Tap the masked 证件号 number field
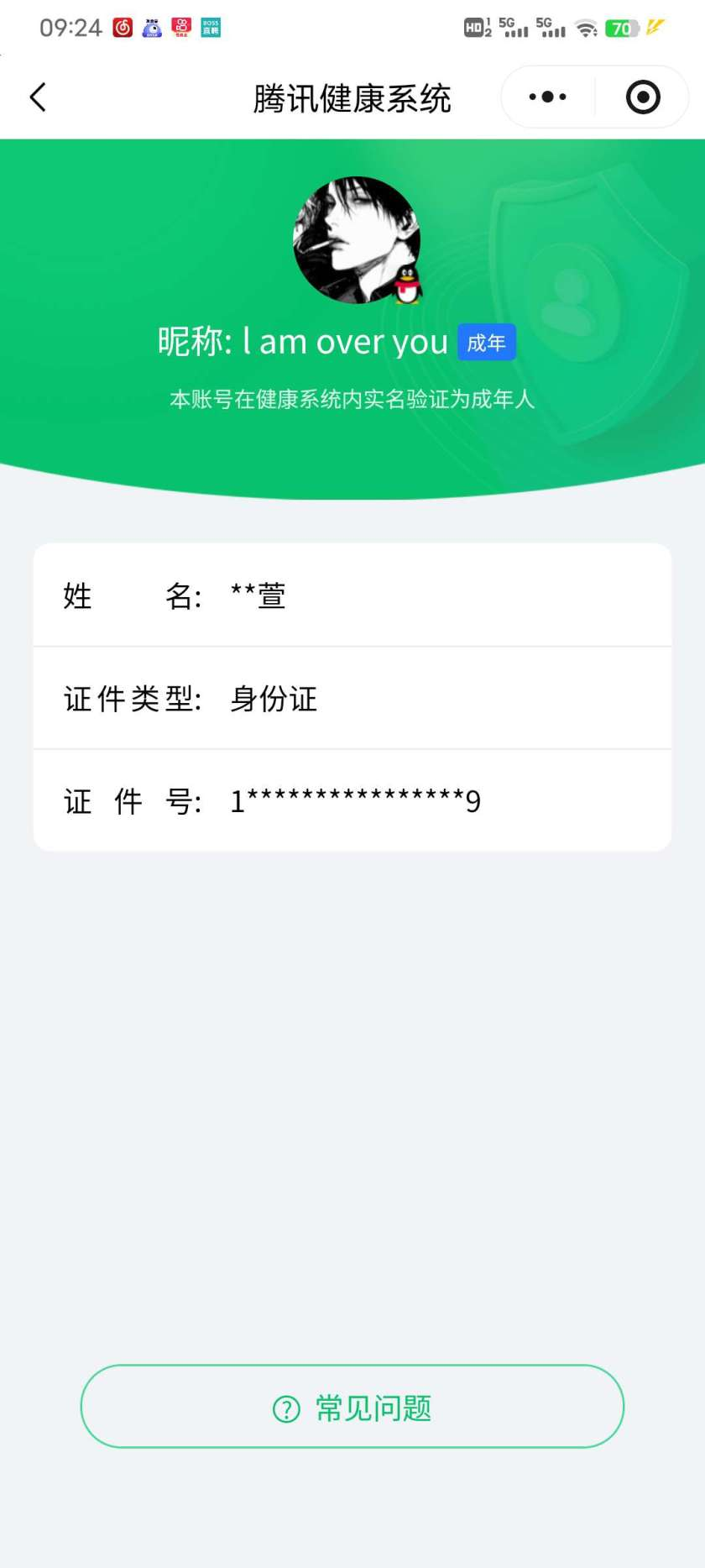 point(352,800)
